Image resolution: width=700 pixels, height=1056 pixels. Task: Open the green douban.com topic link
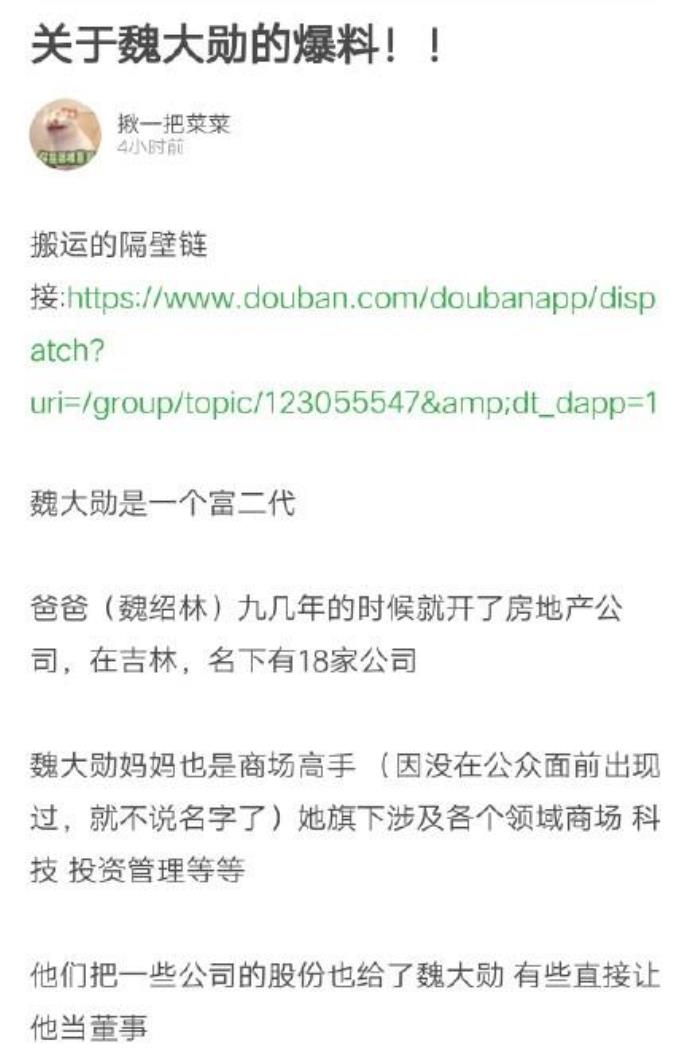point(360,299)
